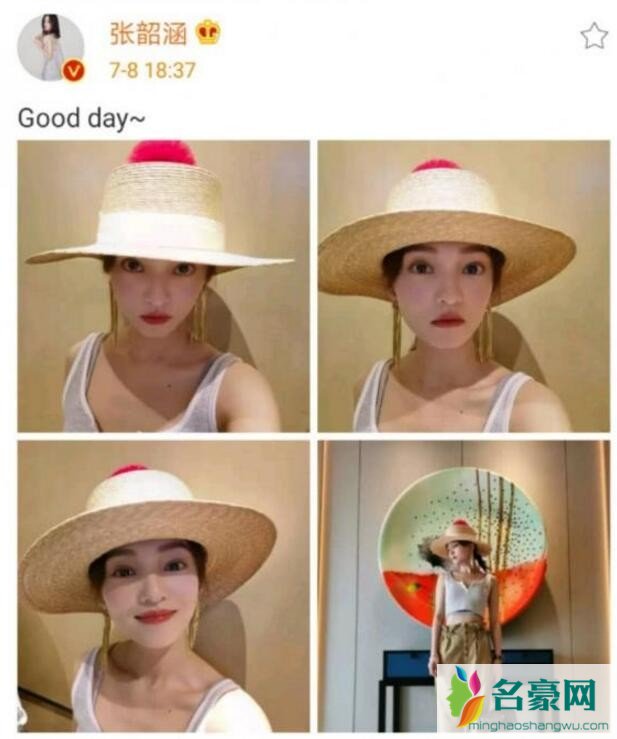
Task: Tap the username 张韶涵
Action: click(149, 32)
